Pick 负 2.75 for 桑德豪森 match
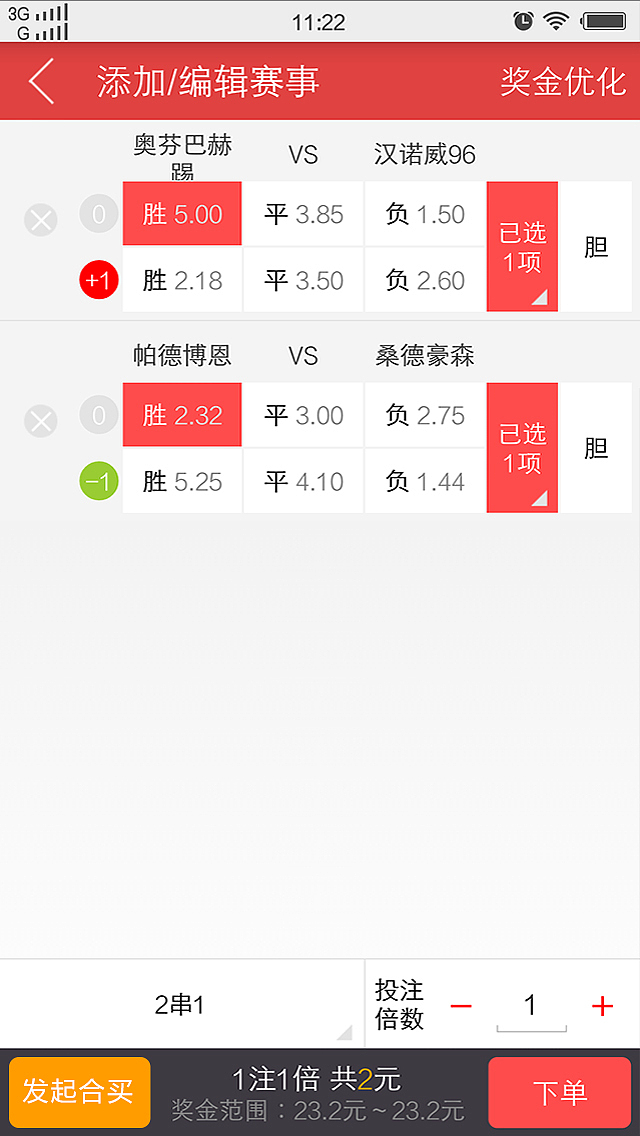The width and height of the screenshot is (640, 1136). (425, 415)
